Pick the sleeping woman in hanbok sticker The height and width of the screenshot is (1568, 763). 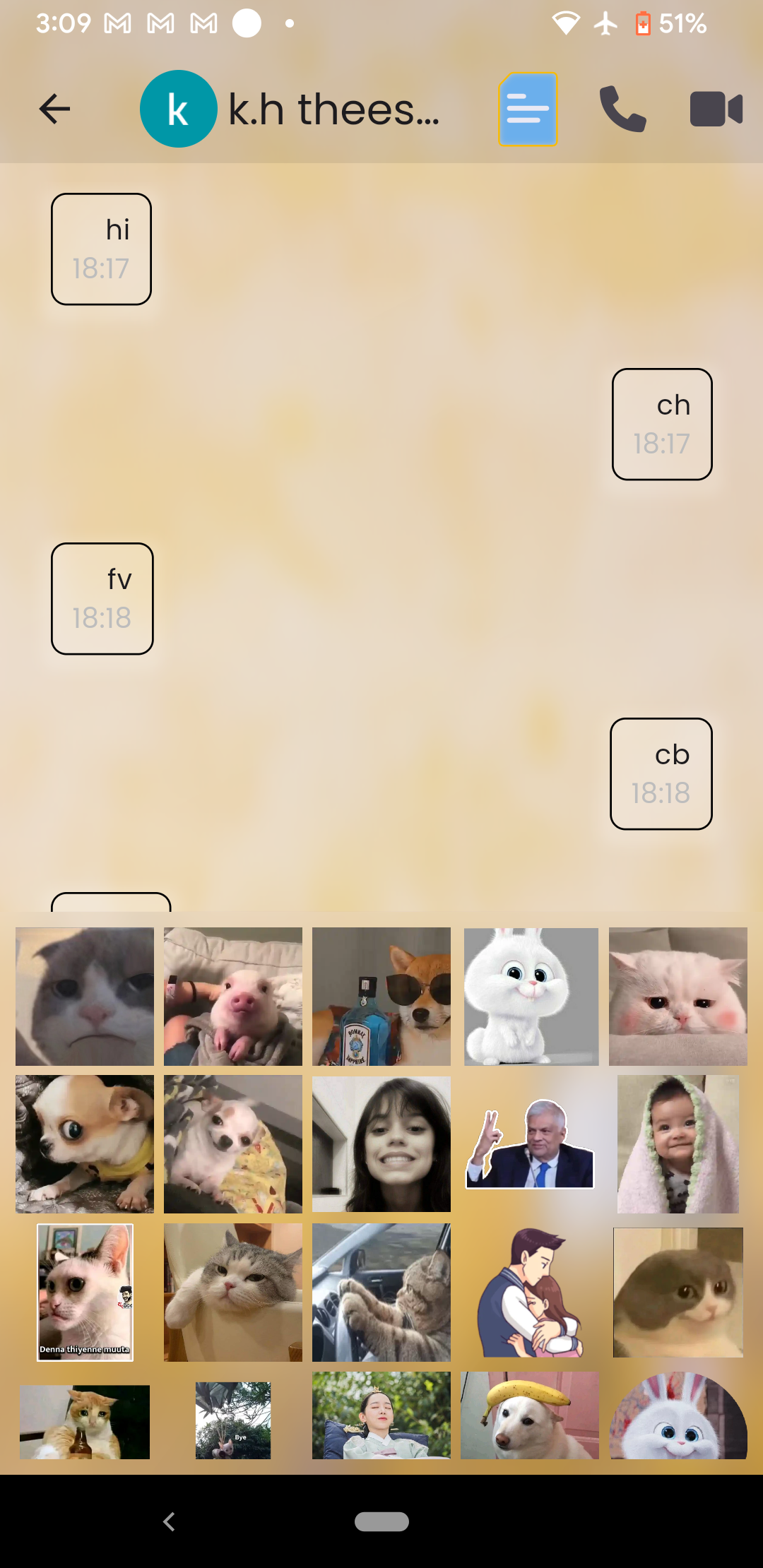(x=381, y=1415)
